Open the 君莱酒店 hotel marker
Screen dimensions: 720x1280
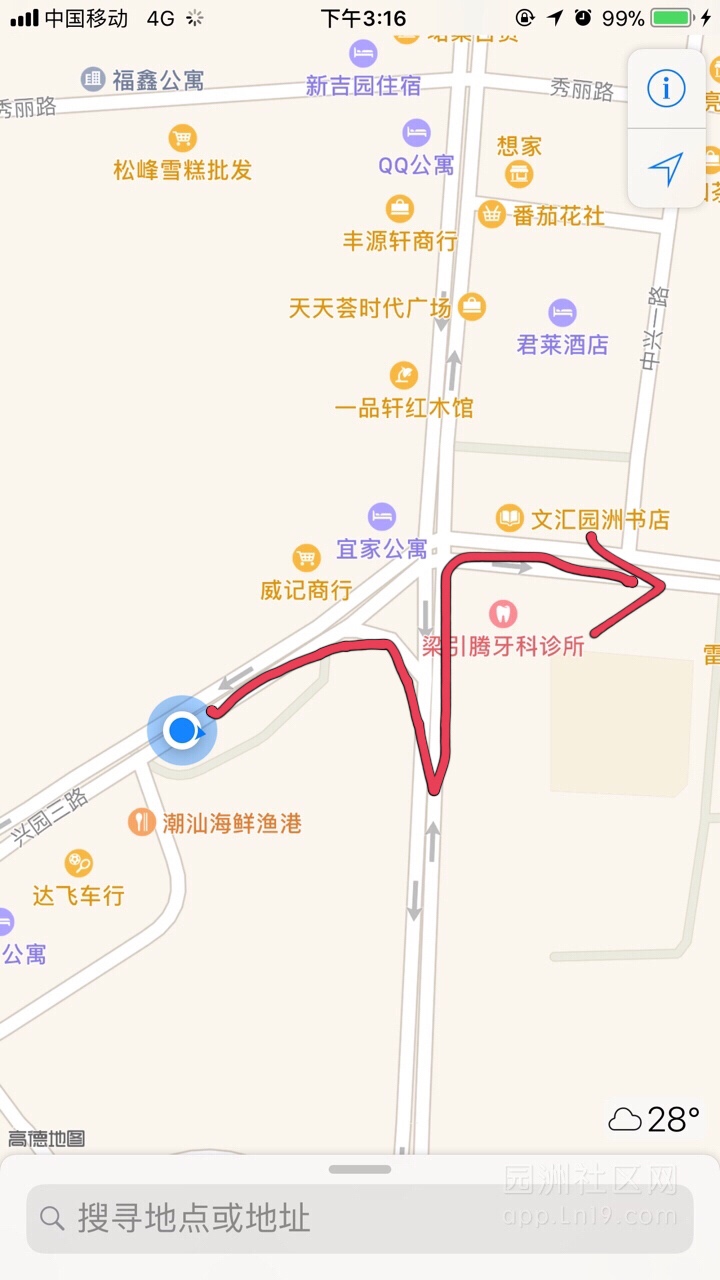click(x=562, y=313)
